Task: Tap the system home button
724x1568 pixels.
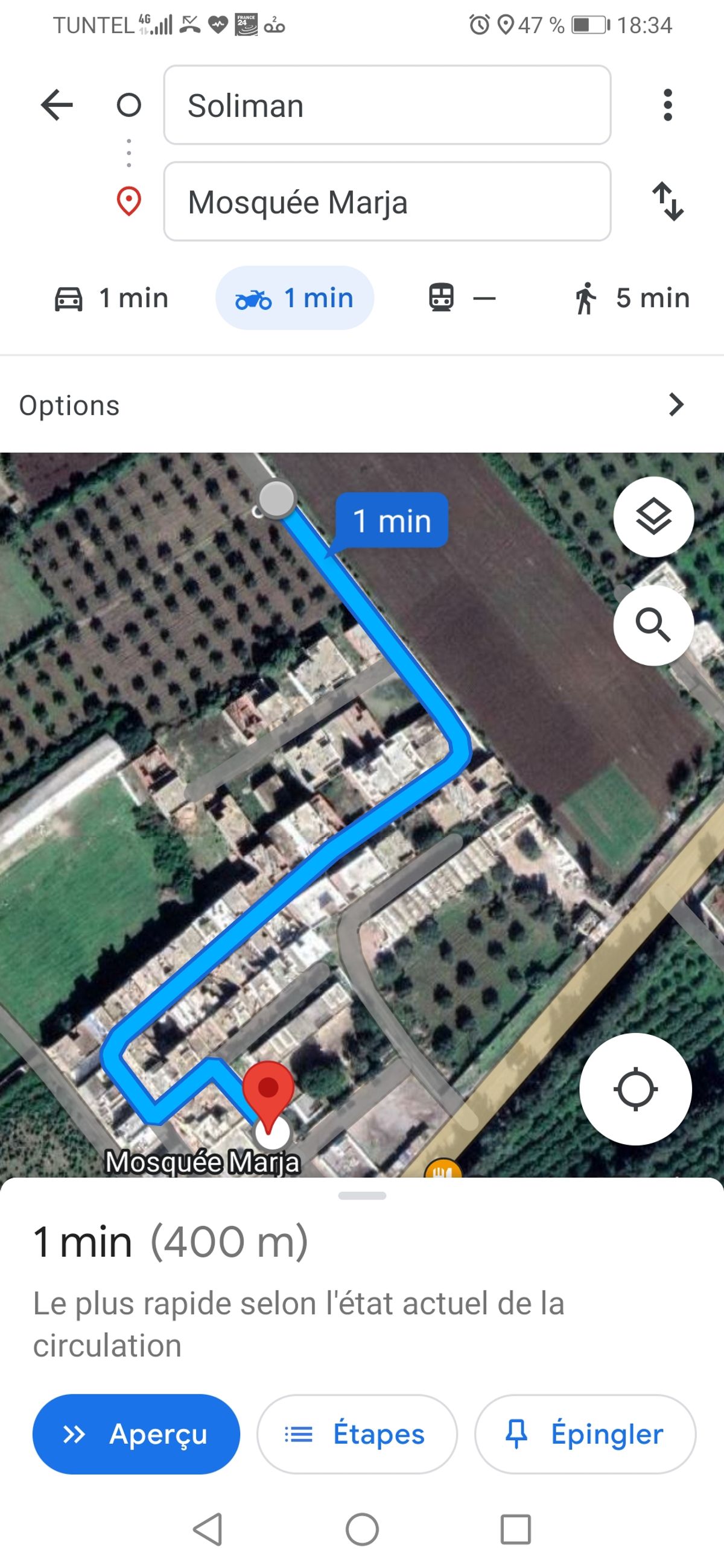Action: [361, 1529]
